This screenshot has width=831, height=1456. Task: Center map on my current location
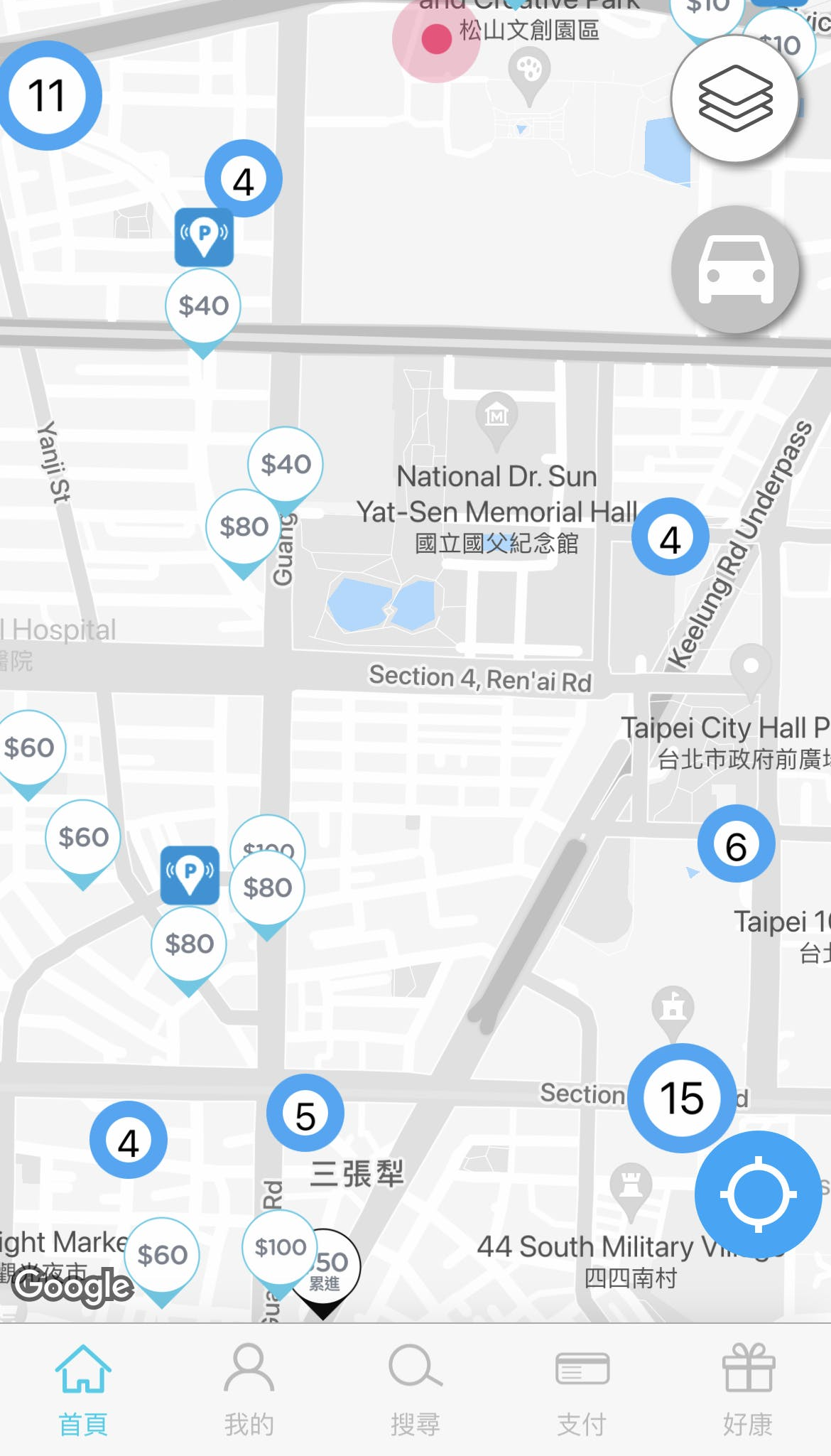[x=758, y=1195]
